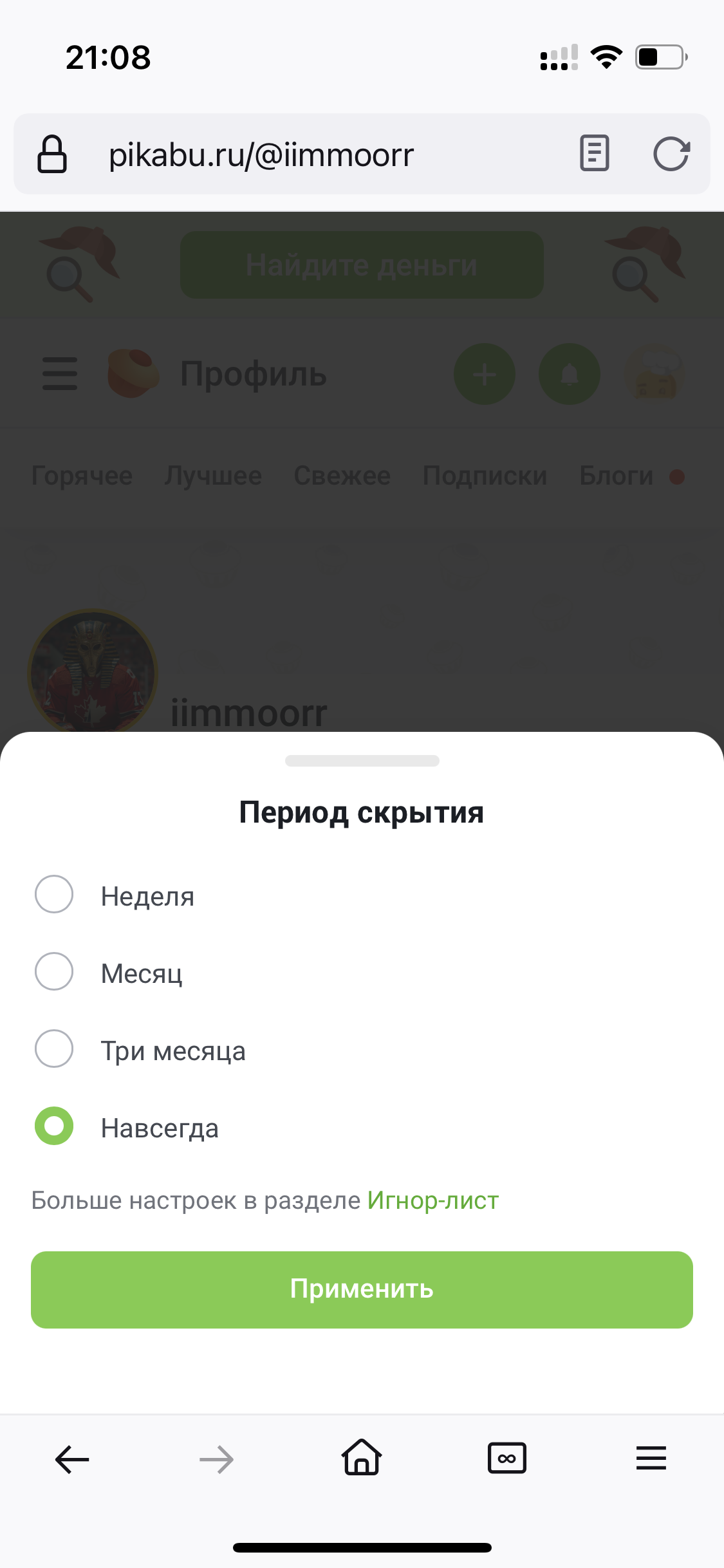Reload the page in the browser
This screenshot has height=1568, width=724.
(671, 154)
